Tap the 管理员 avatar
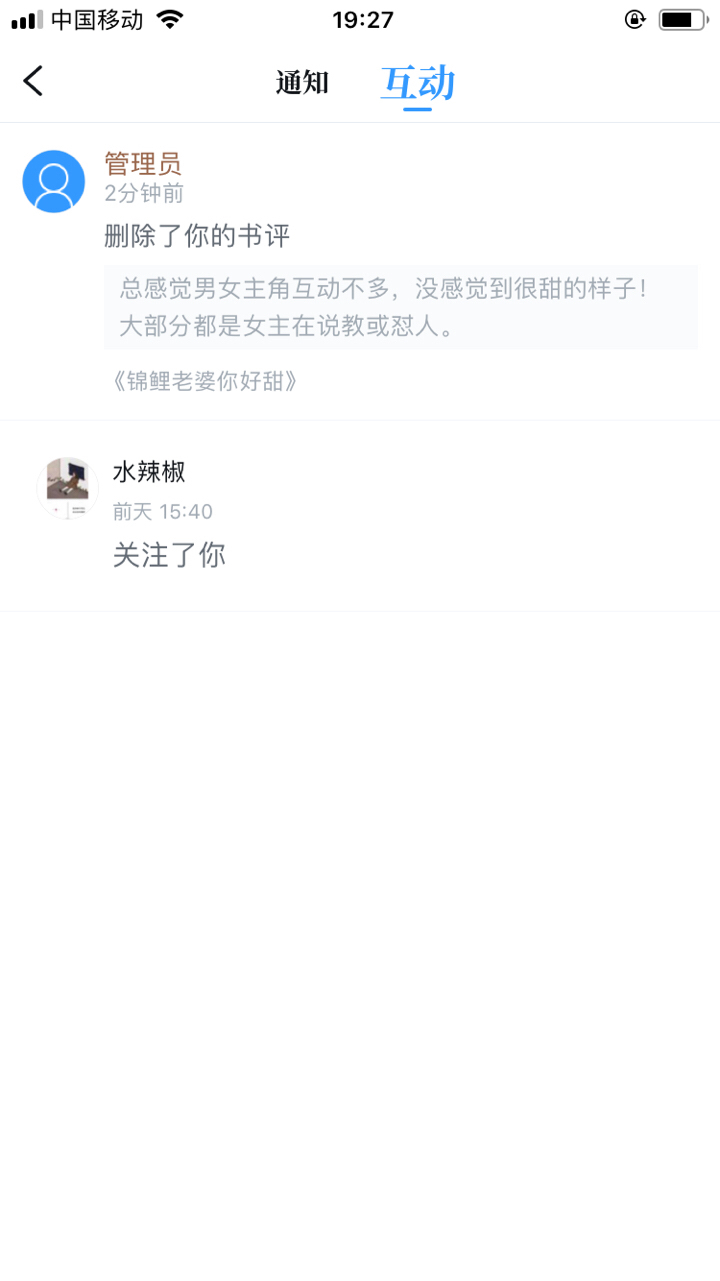Image resolution: width=720 pixels, height=1281 pixels. coord(54,181)
